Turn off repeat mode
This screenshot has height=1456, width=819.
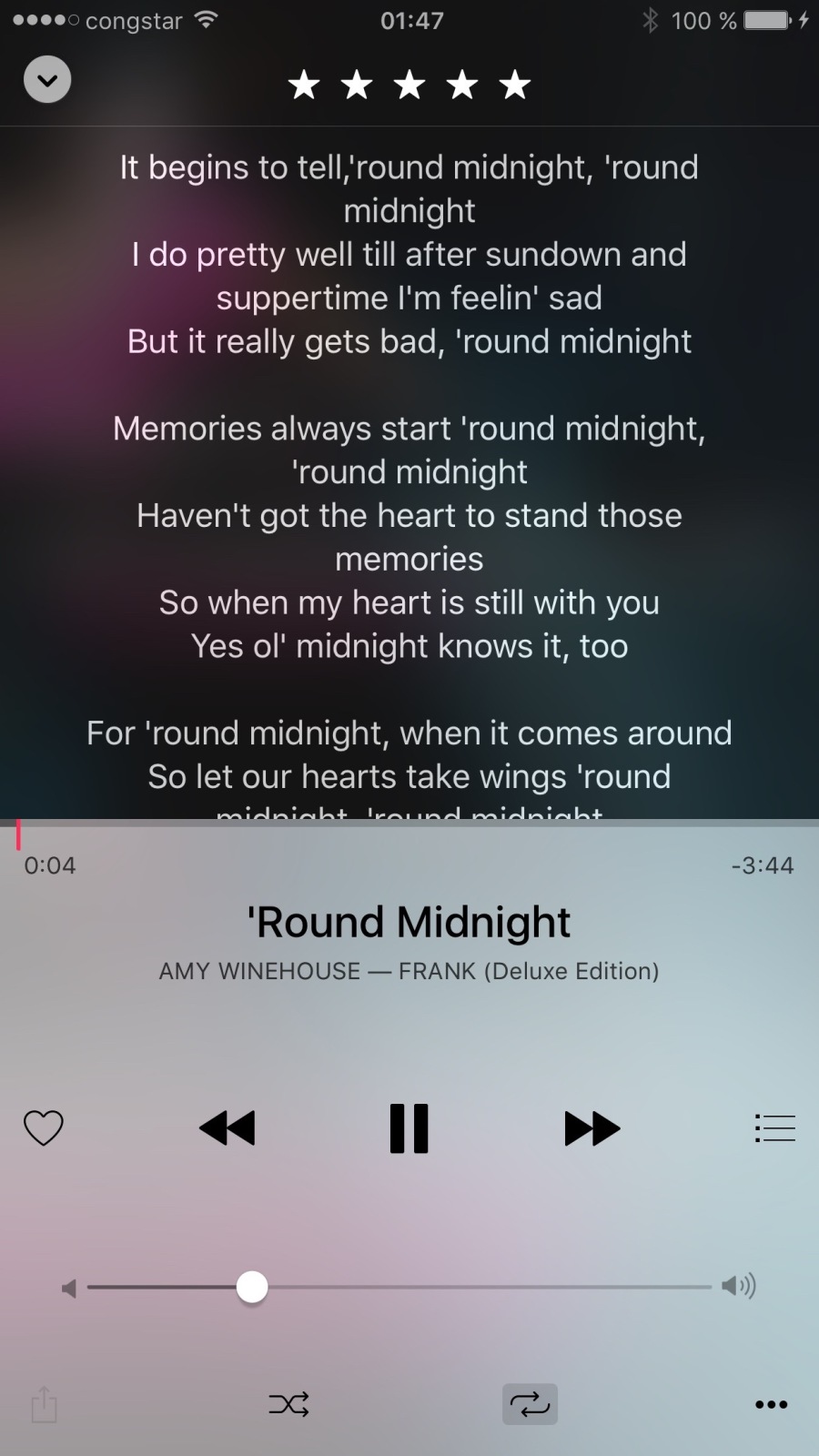(x=530, y=1404)
